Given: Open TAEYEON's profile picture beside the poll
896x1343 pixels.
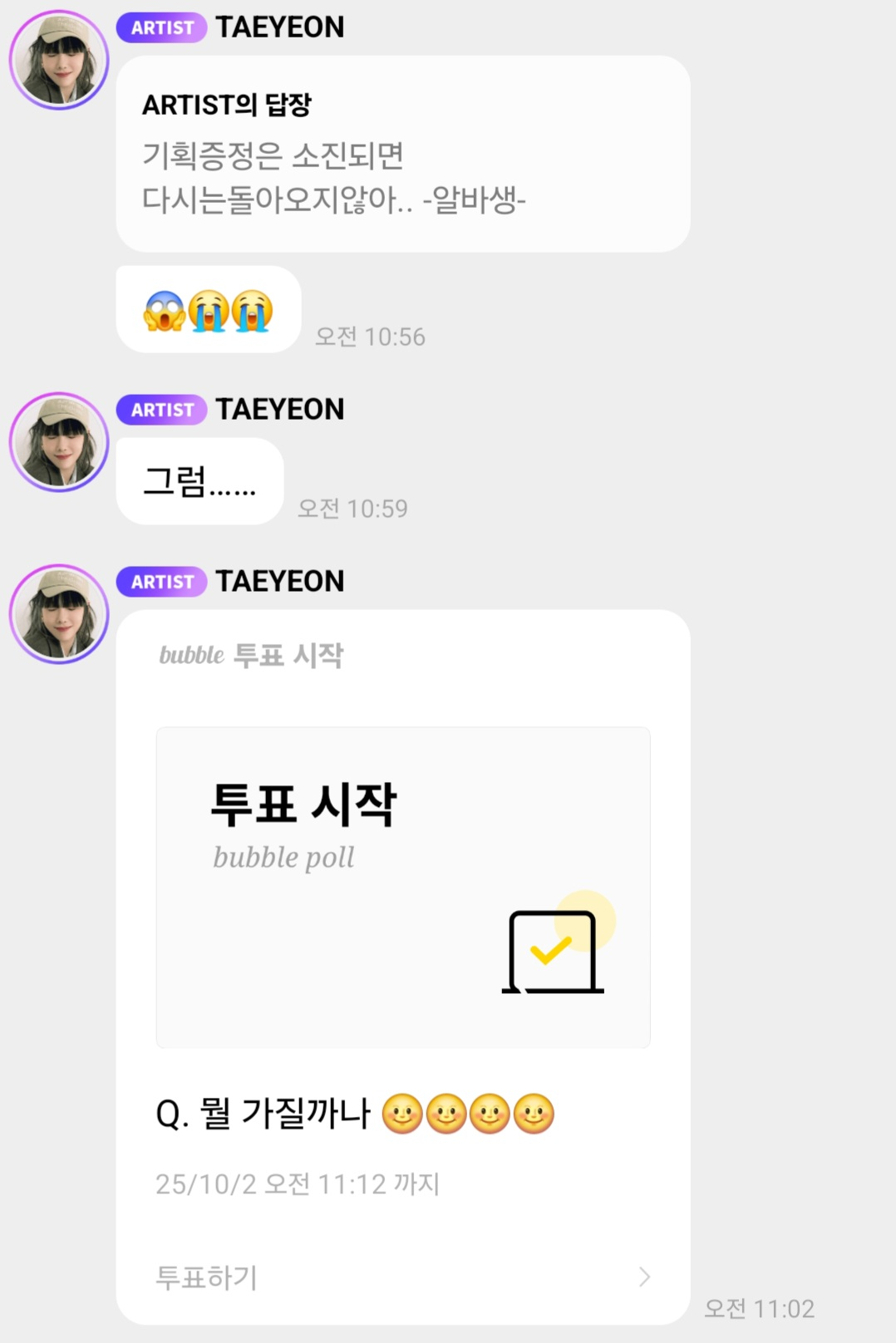Looking at the screenshot, I should (x=59, y=614).
